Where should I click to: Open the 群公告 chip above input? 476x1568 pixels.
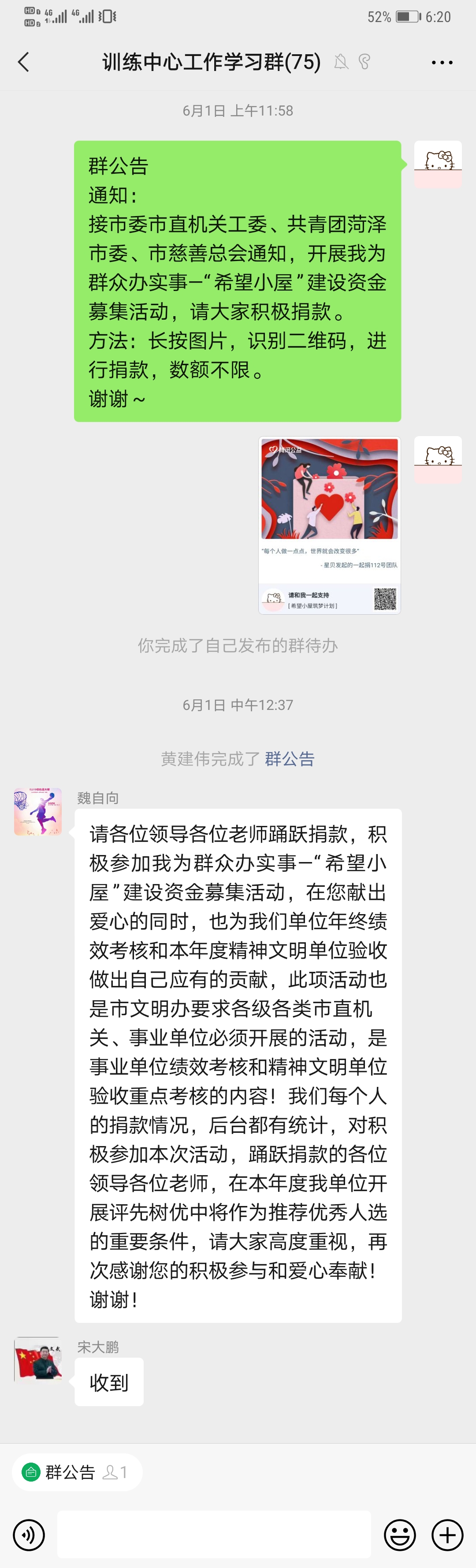tap(77, 1472)
